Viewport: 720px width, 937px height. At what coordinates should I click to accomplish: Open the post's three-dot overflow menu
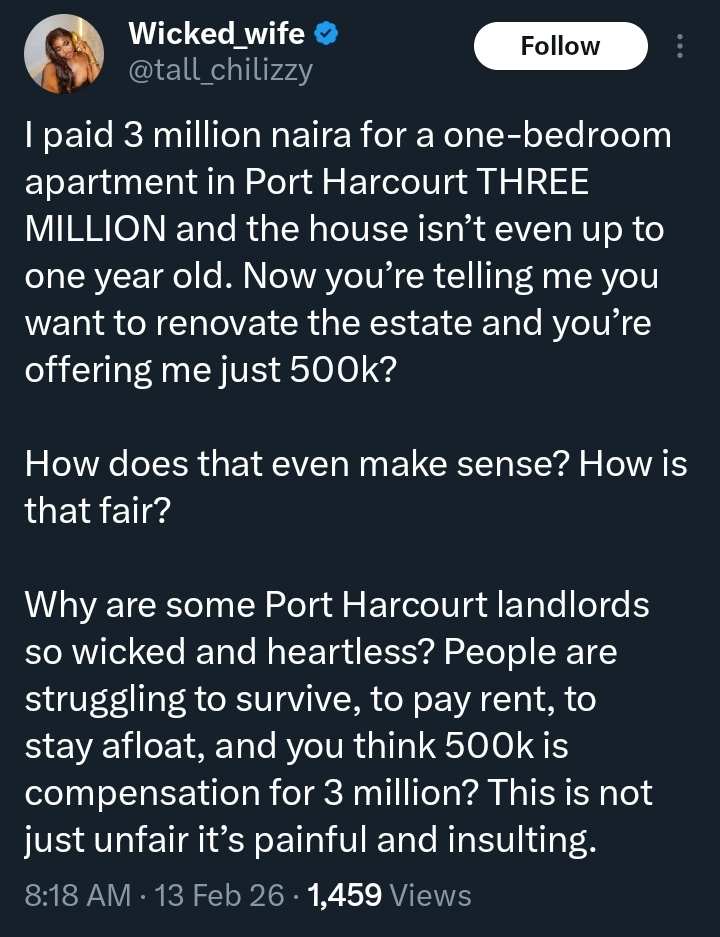(x=681, y=47)
